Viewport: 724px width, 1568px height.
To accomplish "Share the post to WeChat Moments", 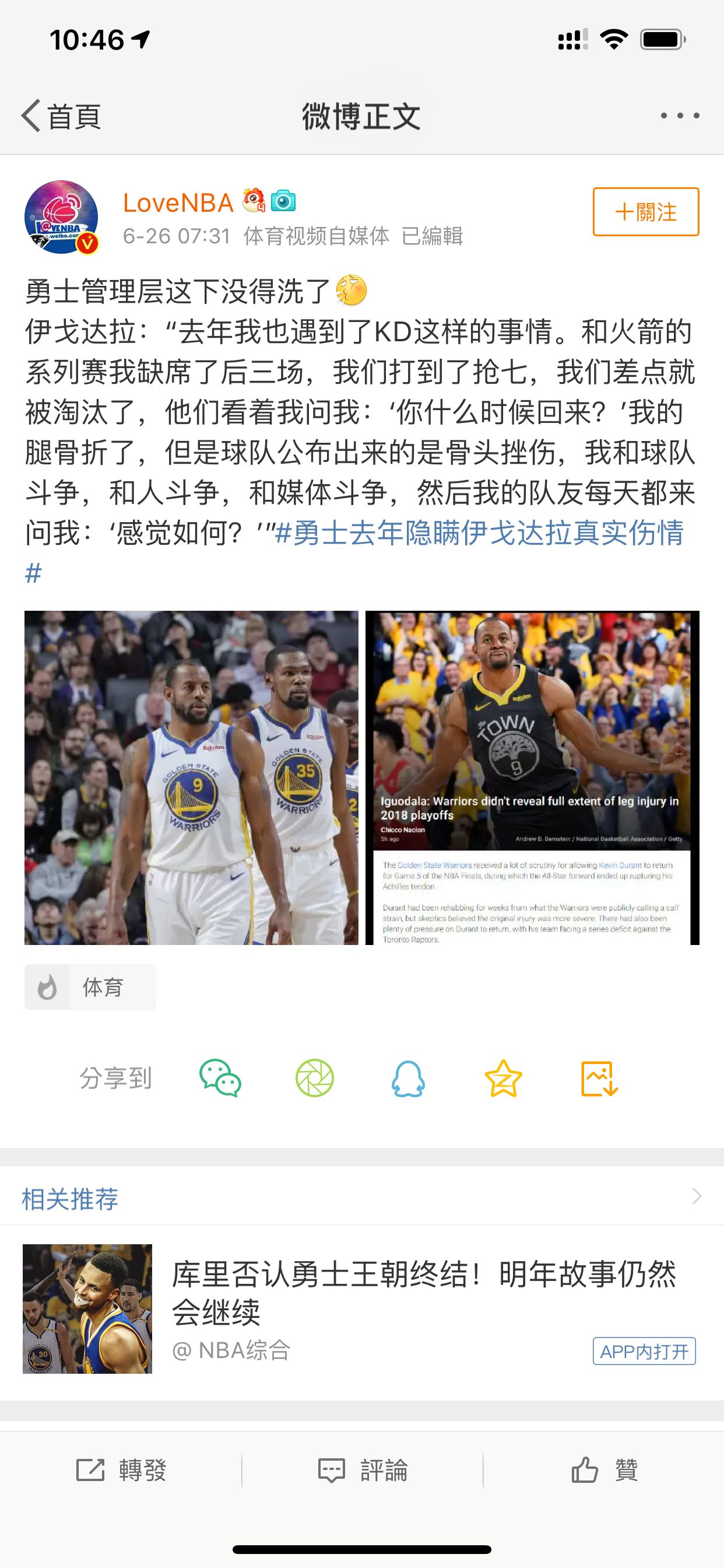I will [x=315, y=1078].
